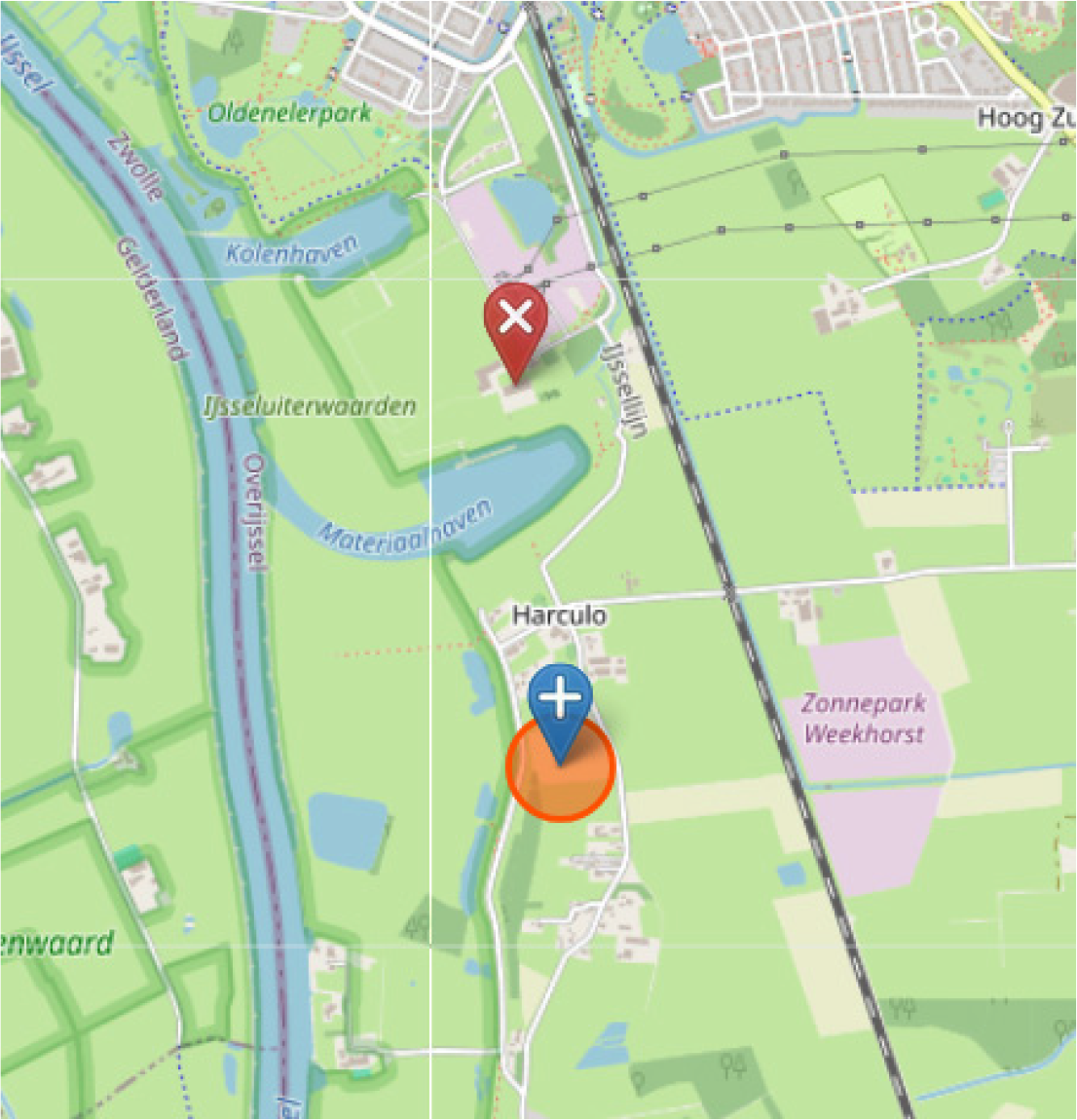This screenshot has width=1077, height=1120.
Task: Select the blue pin with the plus
Action: [x=560, y=700]
